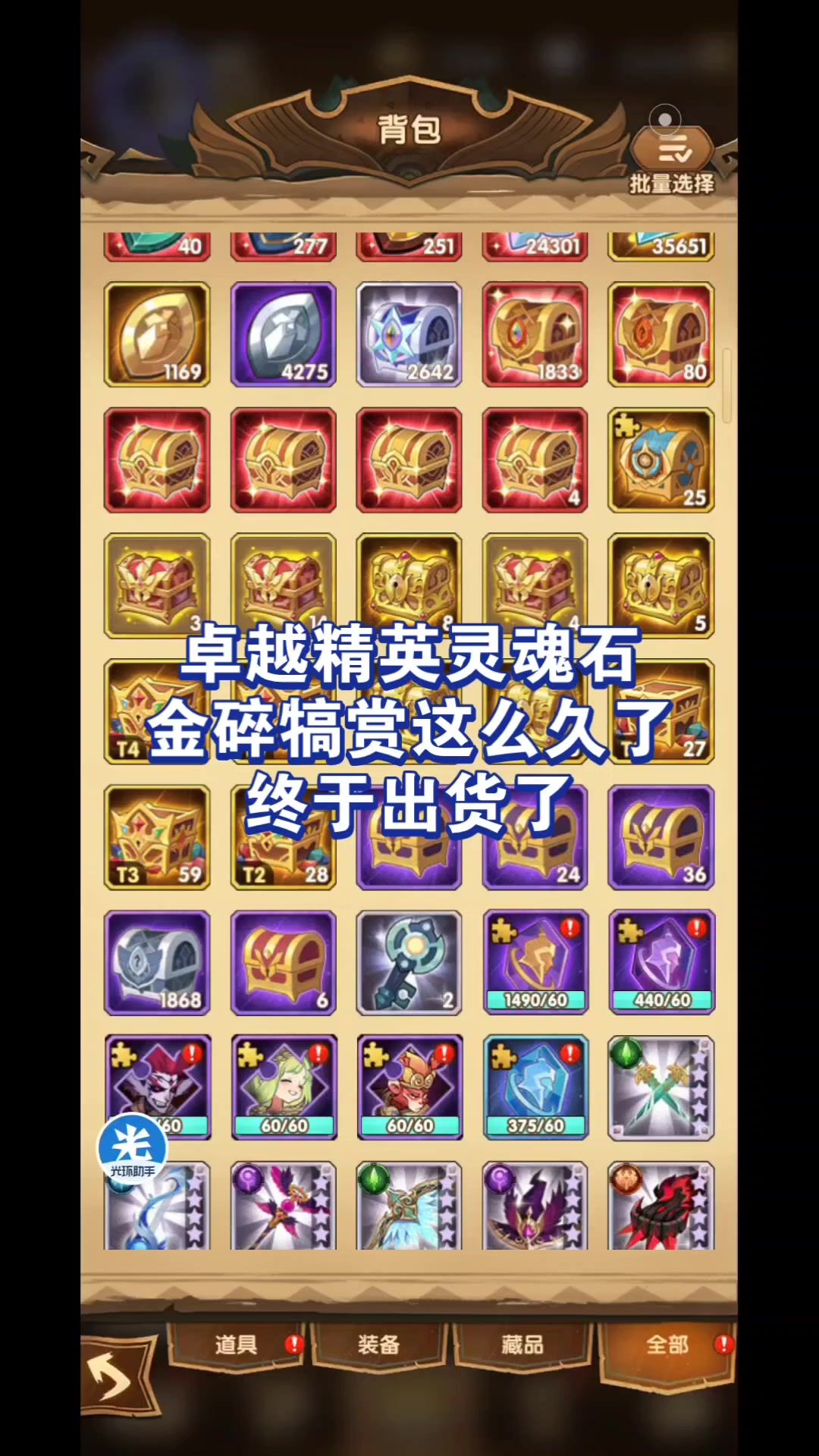819x1456 pixels.
Task: Open the 批量选择 batch select button
Action: click(x=672, y=160)
